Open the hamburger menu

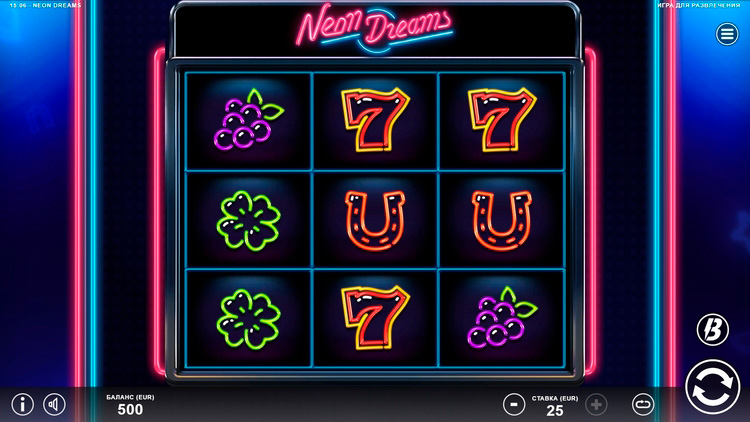pos(727,34)
